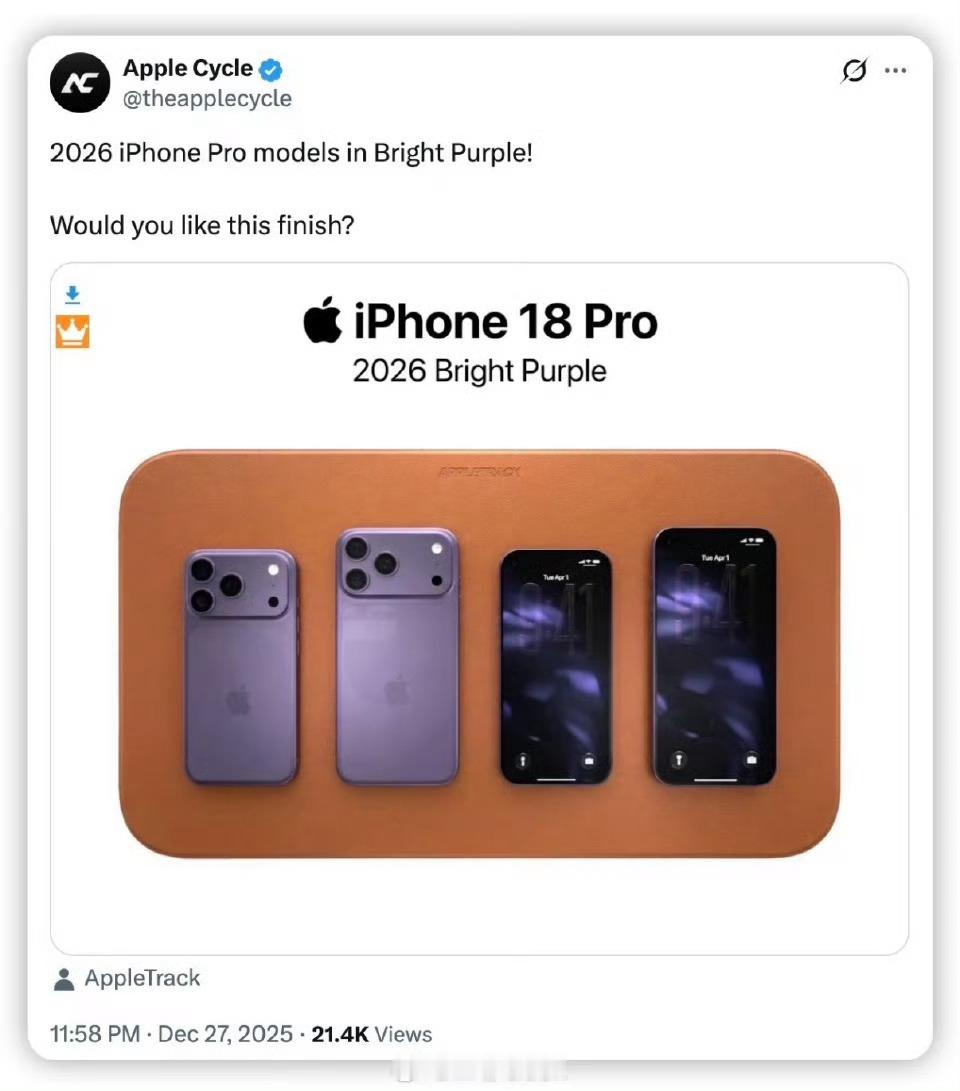Click the person icon beside AppleTrack
960x1091 pixels.
(63, 979)
